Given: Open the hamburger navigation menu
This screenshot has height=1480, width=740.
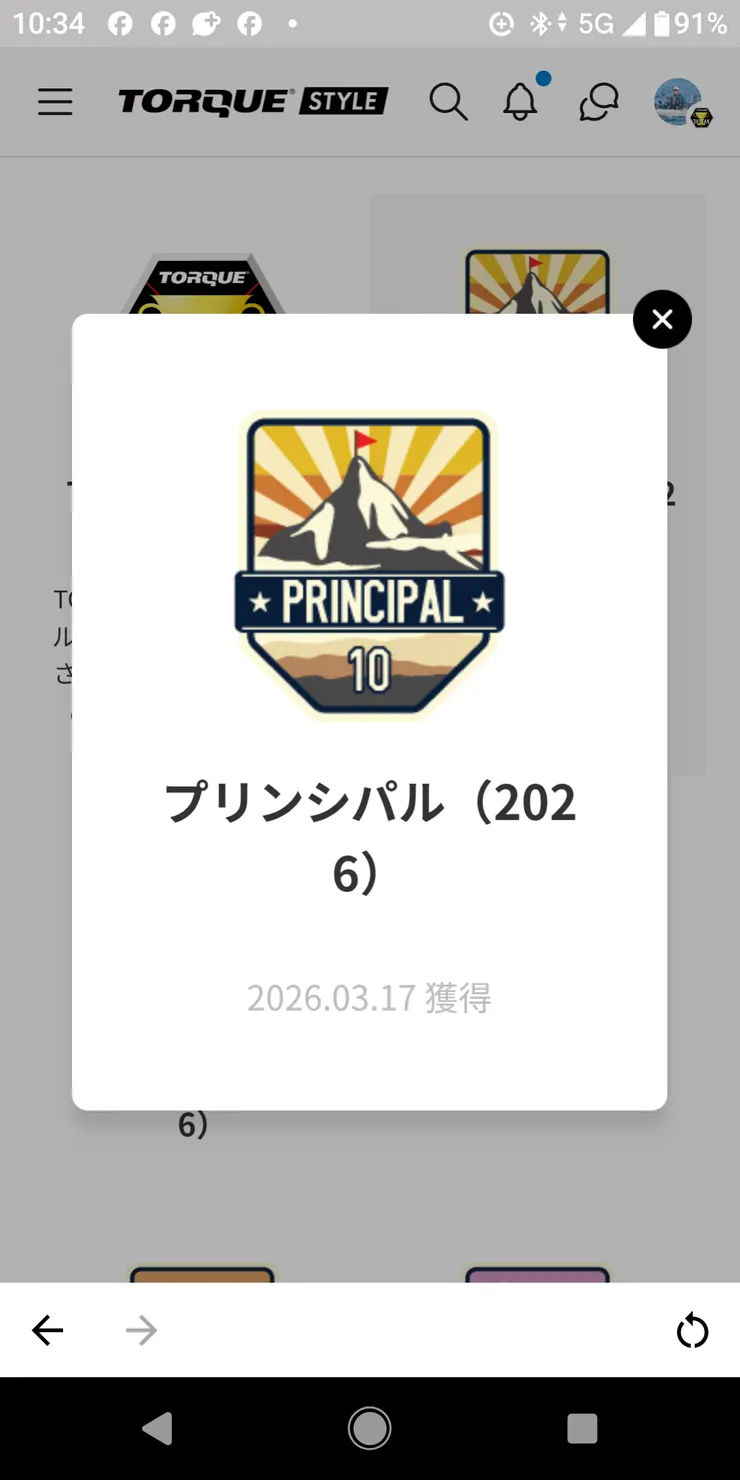Looking at the screenshot, I should click(55, 101).
